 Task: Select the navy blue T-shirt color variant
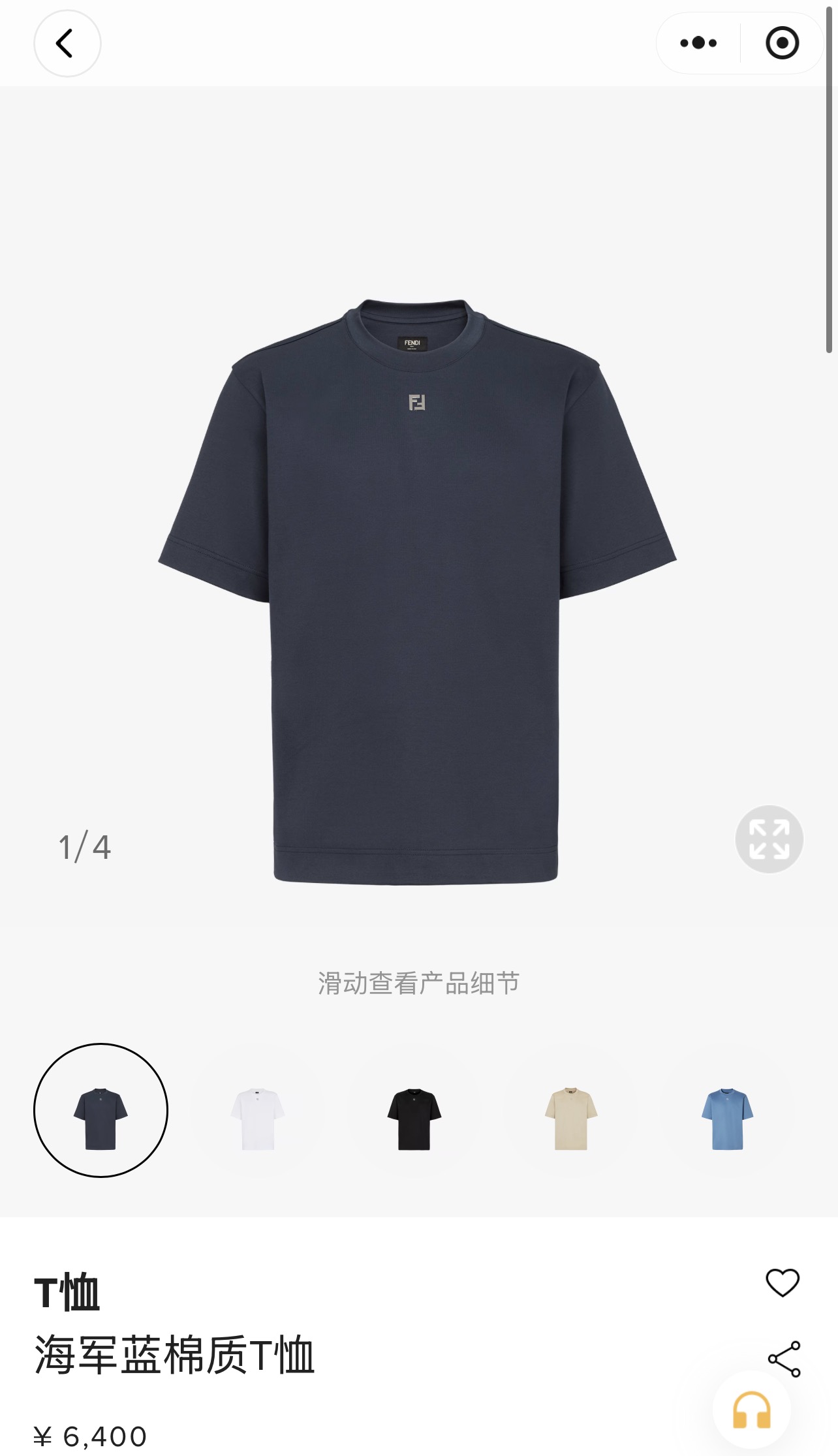coord(101,1119)
